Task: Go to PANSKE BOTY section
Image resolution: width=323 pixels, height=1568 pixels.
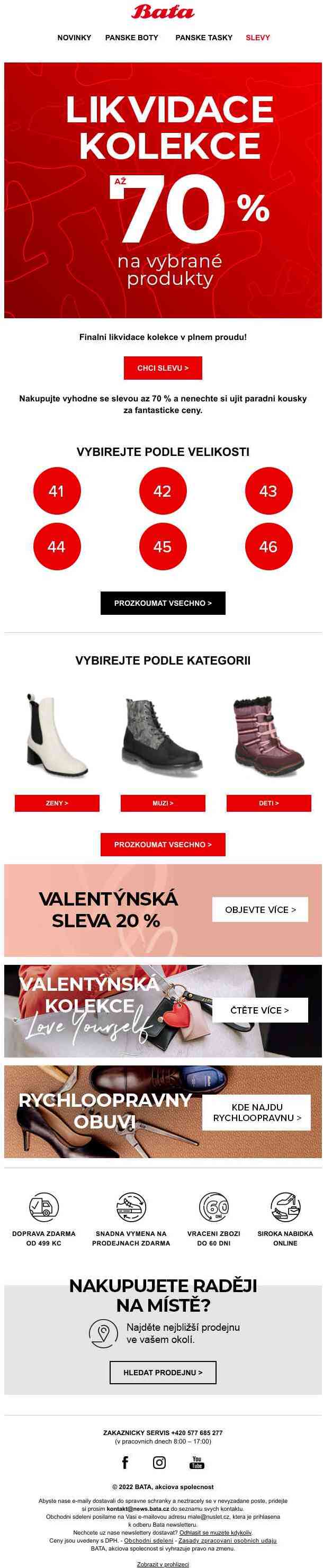Action: pyautogui.click(x=131, y=38)
